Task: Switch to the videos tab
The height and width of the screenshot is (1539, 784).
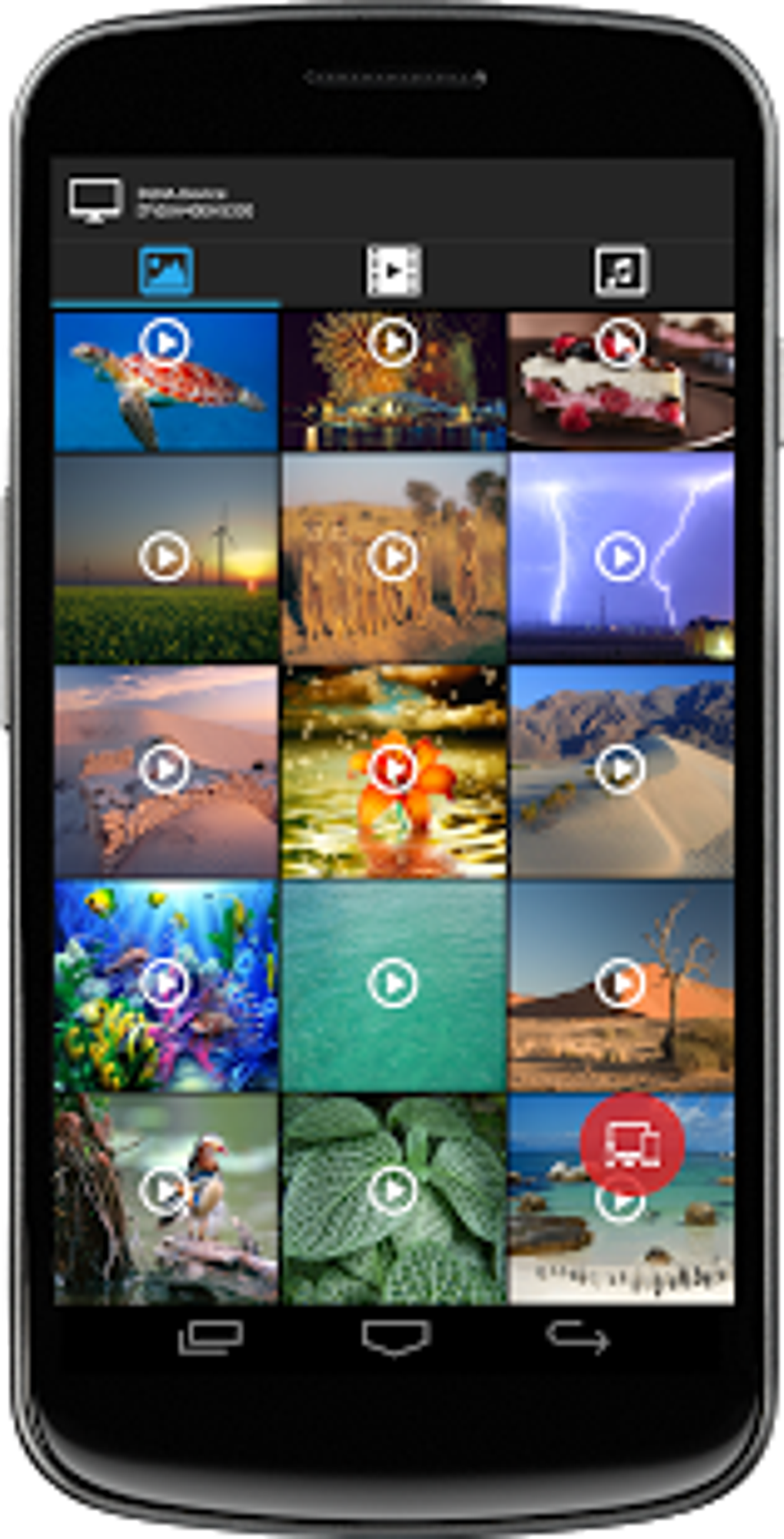Action: click(x=393, y=271)
